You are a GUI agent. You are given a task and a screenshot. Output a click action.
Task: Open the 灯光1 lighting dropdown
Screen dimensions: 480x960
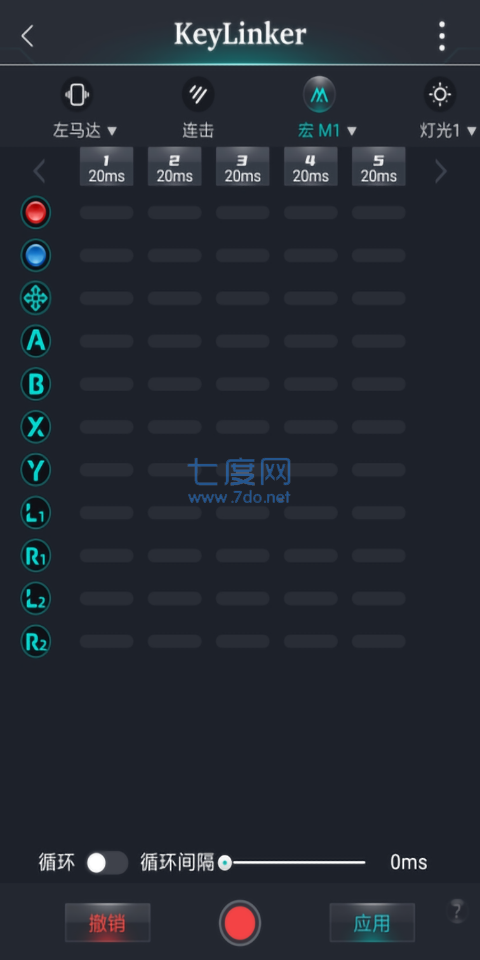tap(448, 130)
